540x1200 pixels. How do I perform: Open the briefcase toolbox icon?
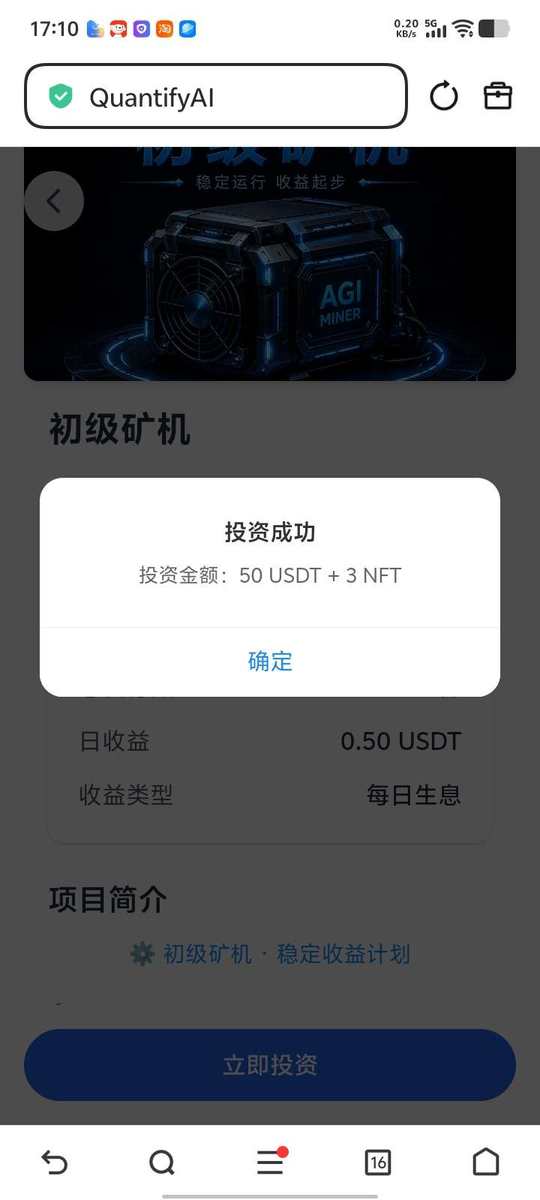click(x=498, y=96)
